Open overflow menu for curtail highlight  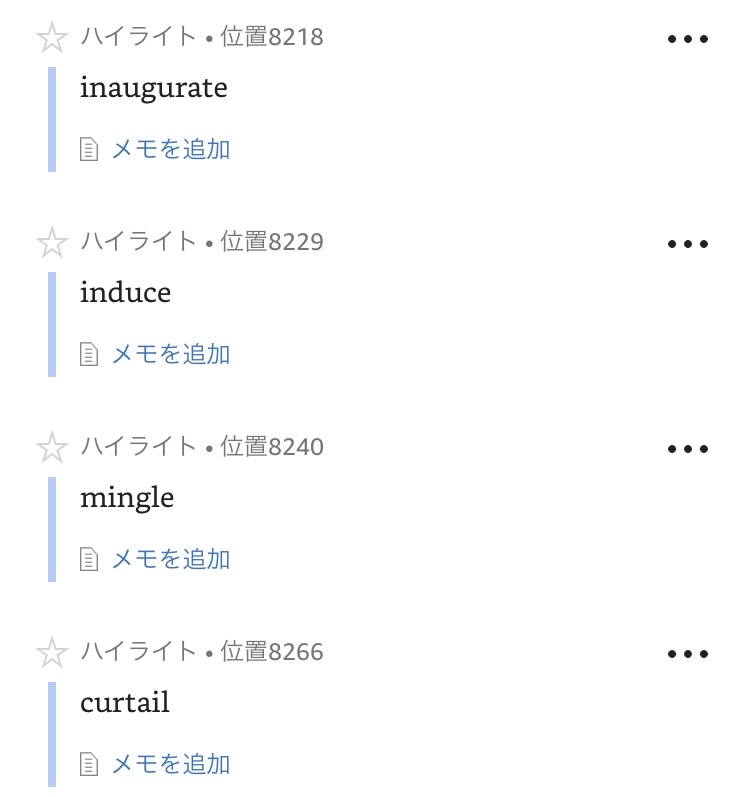click(687, 654)
